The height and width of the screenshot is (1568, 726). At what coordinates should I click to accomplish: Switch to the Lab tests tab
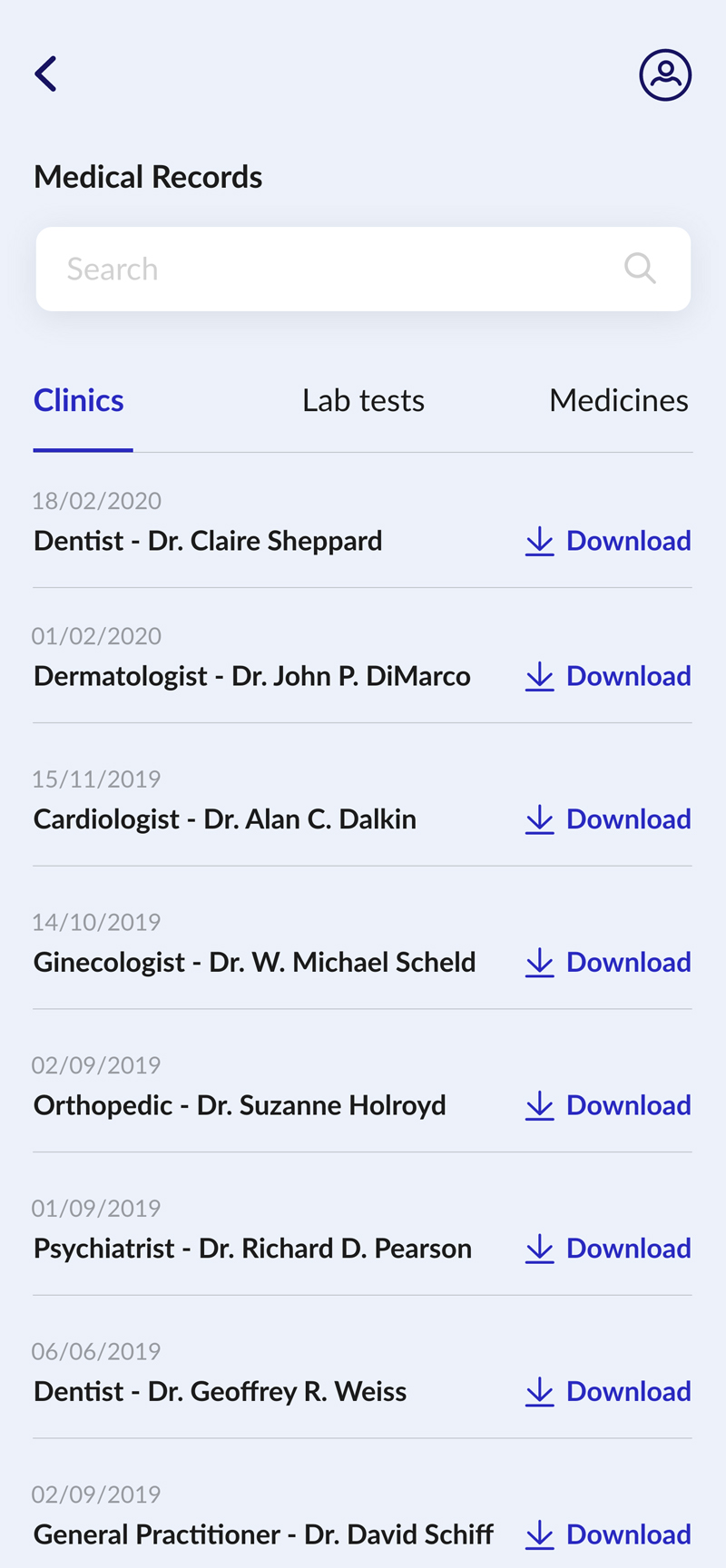[x=363, y=400]
